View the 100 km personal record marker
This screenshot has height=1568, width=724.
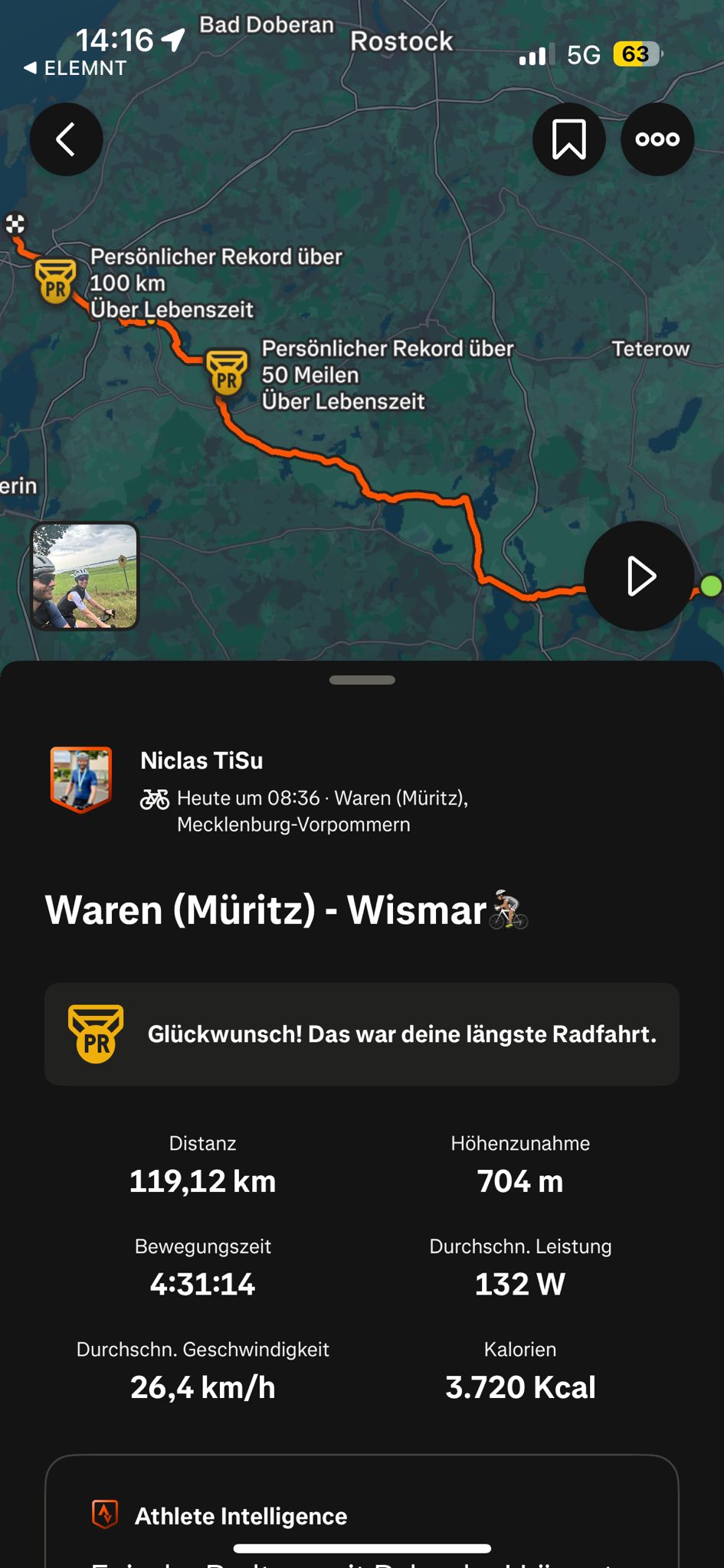(56, 281)
